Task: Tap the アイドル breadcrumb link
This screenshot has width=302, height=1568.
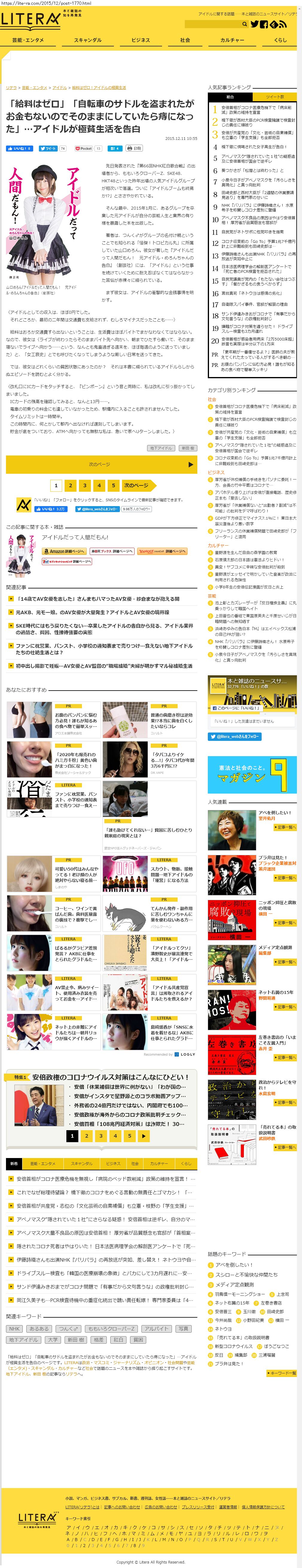Action: click(60, 88)
